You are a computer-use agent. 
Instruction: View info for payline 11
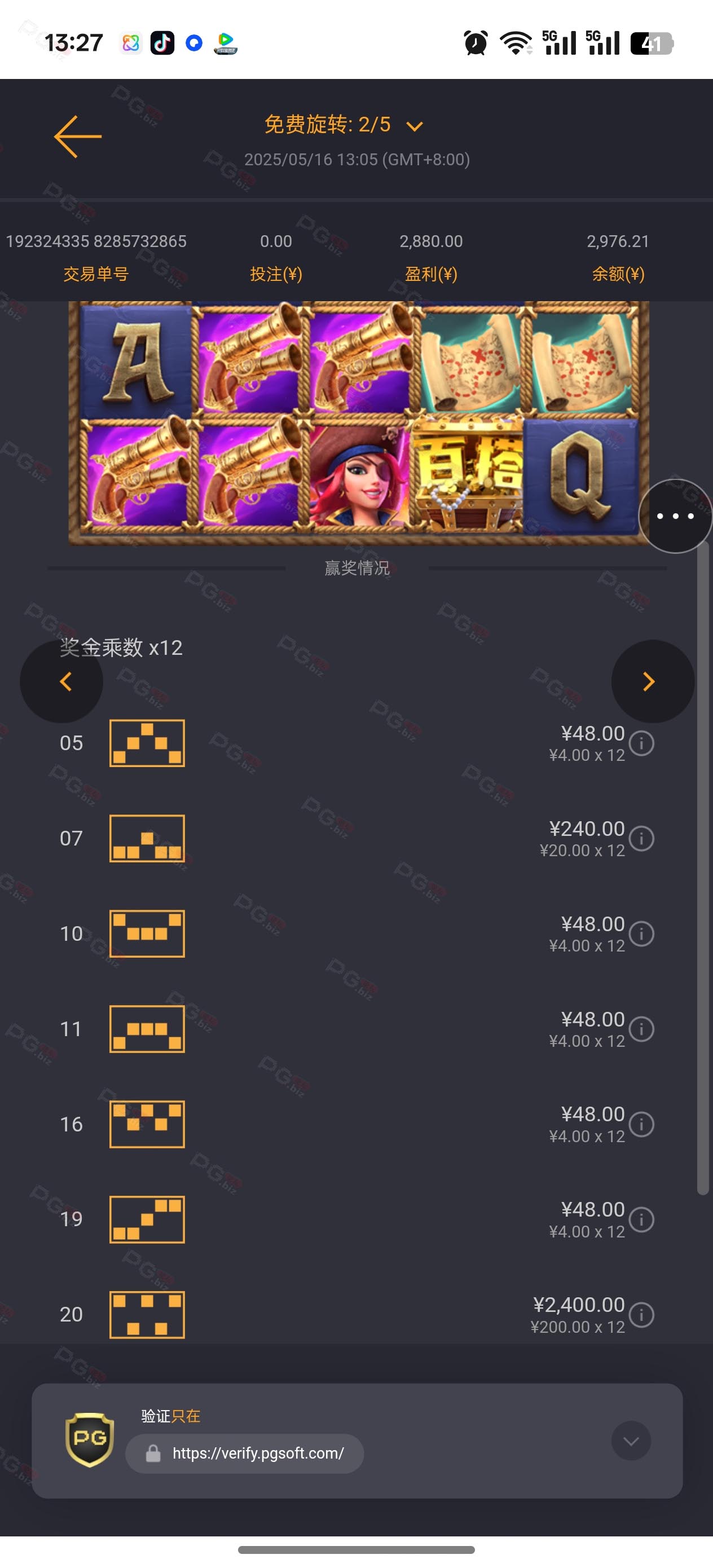pyautogui.click(x=641, y=1029)
